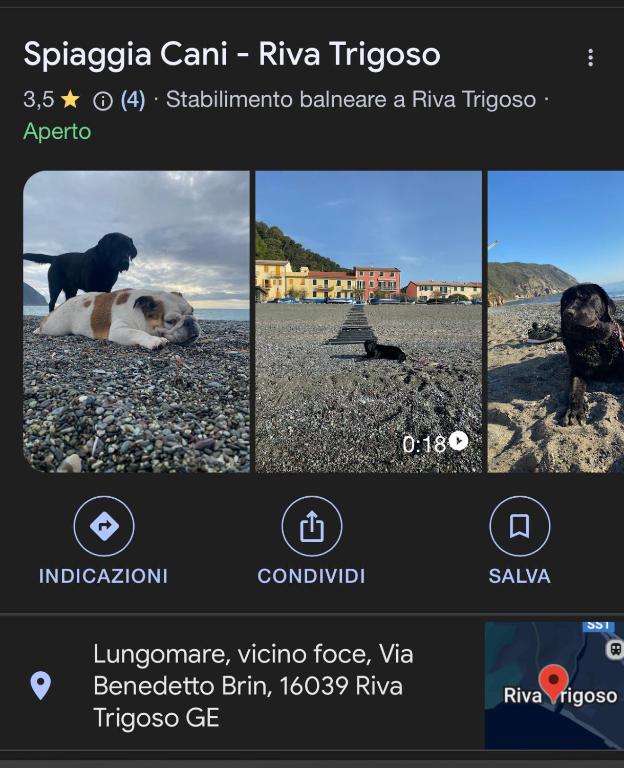Open the photo of the black dog on sand

[556, 321]
